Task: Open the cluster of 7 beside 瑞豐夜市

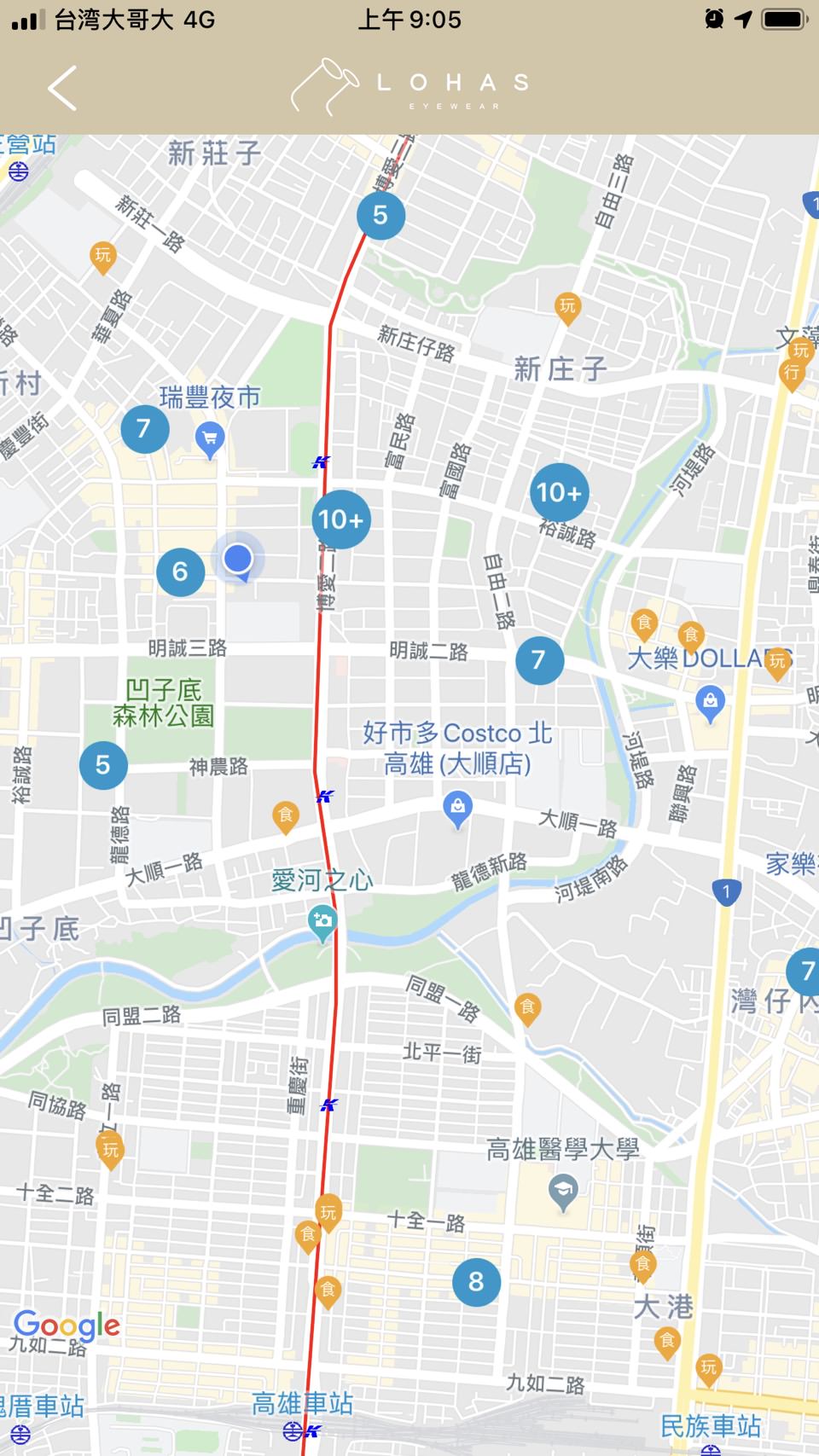Action: [144, 428]
